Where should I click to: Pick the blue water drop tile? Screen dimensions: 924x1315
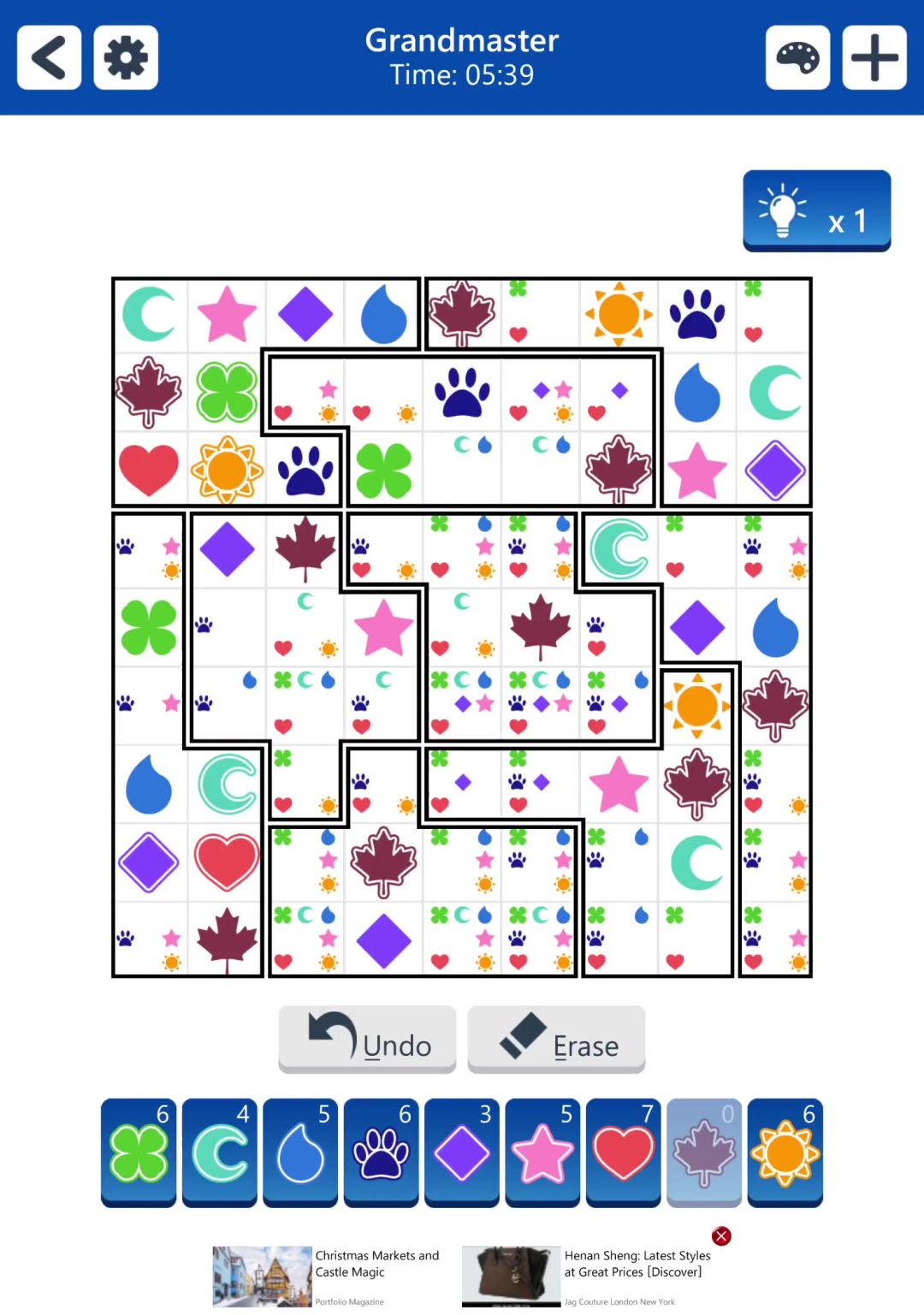click(300, 1152)
